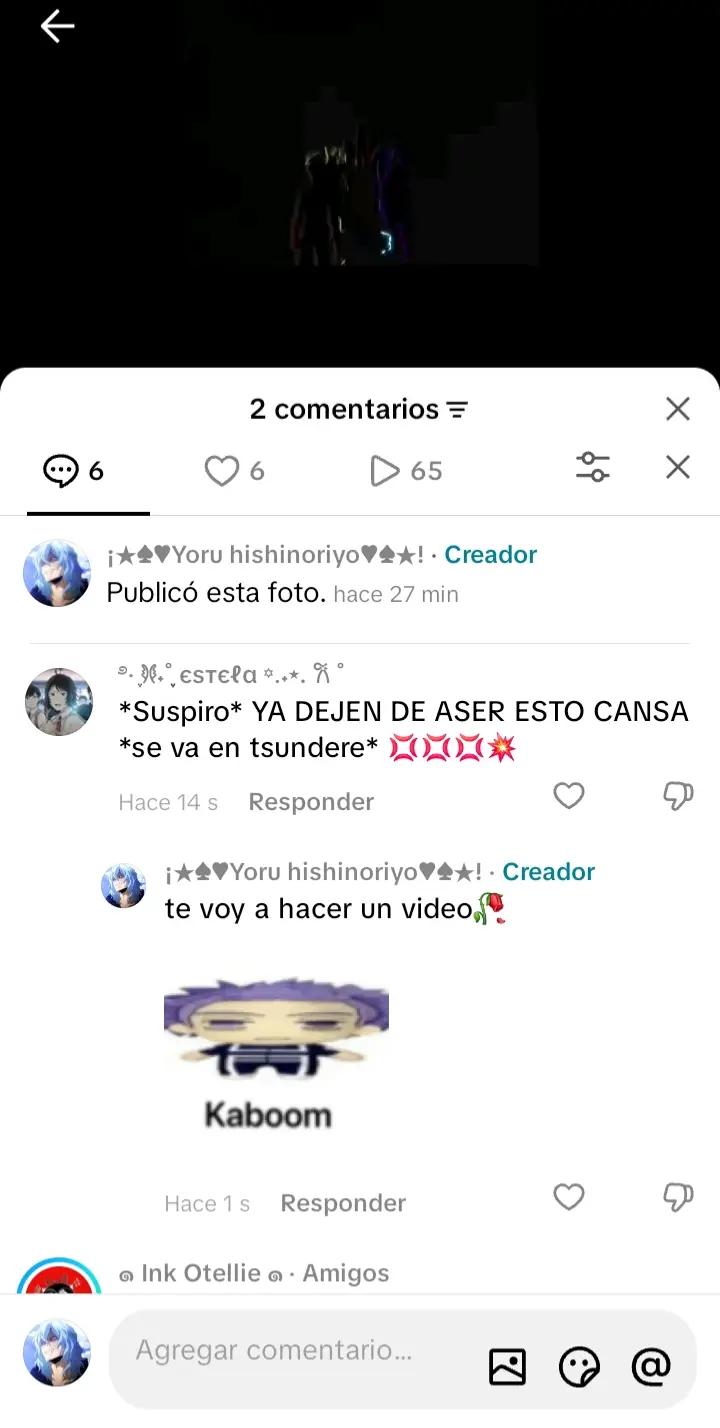Open comment sorting beside "2 comentarios"
This screenshot has height=1428, width=720.
pyautogui.click(x=457, y=410)
